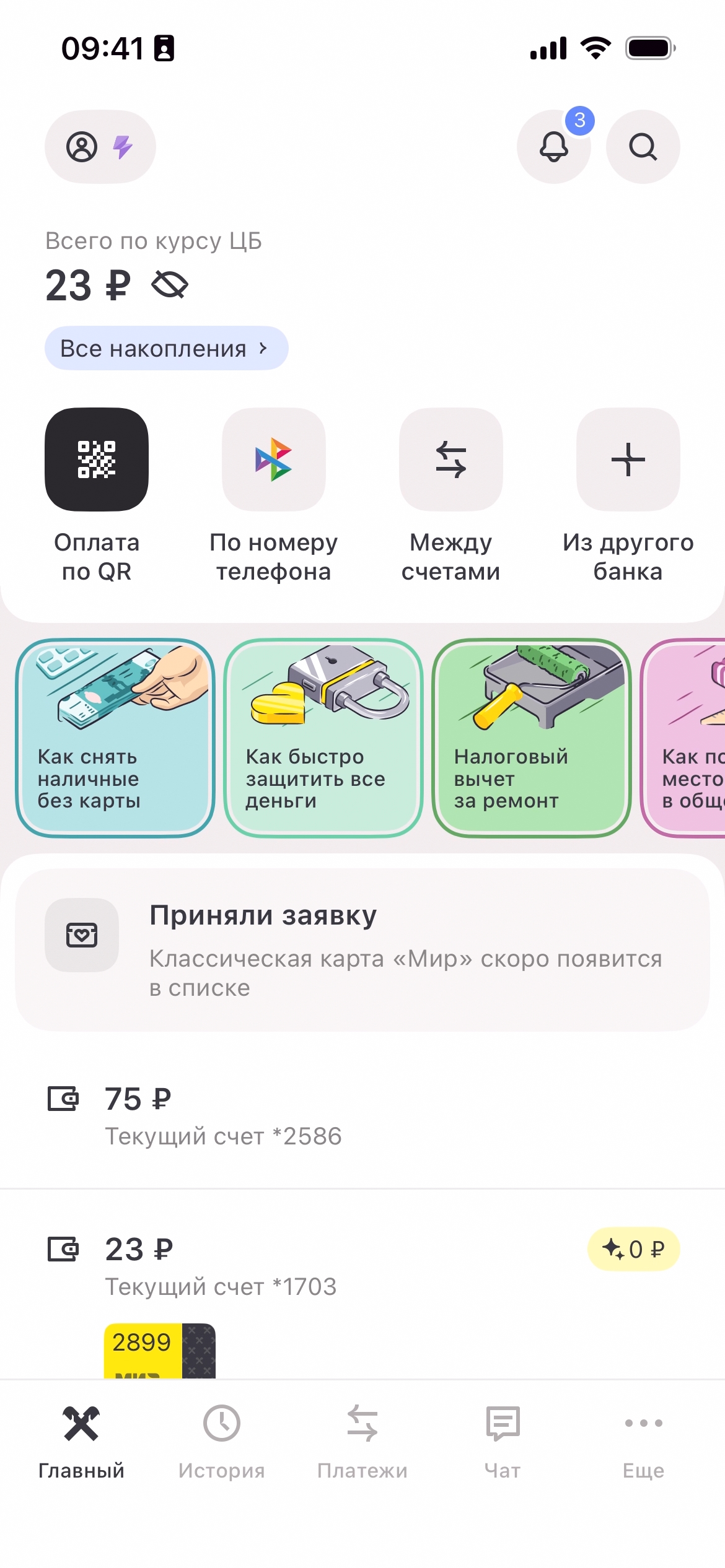The image size is (725, 1568).
Task: Open the Все накопления chip
Action: [x=166, y=349]
